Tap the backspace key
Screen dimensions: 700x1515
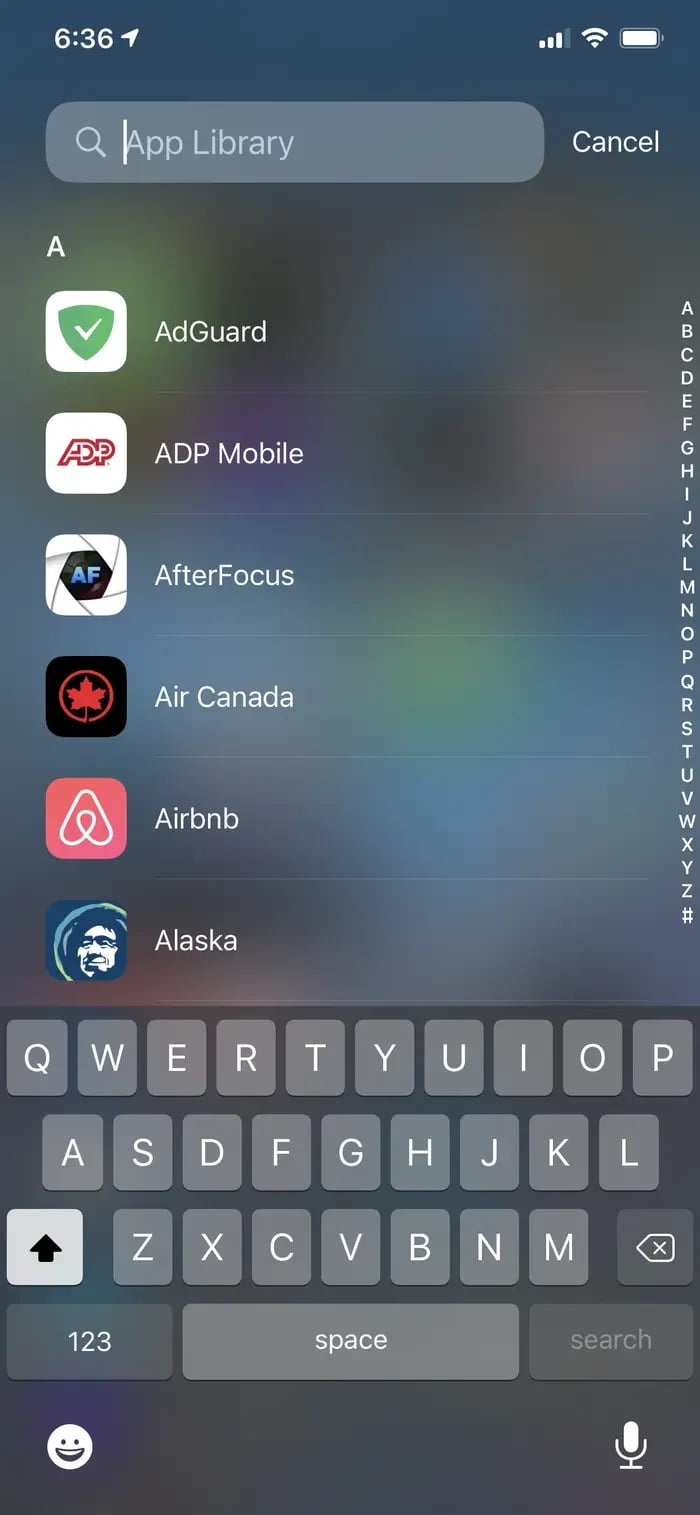tap(655, 1247)
